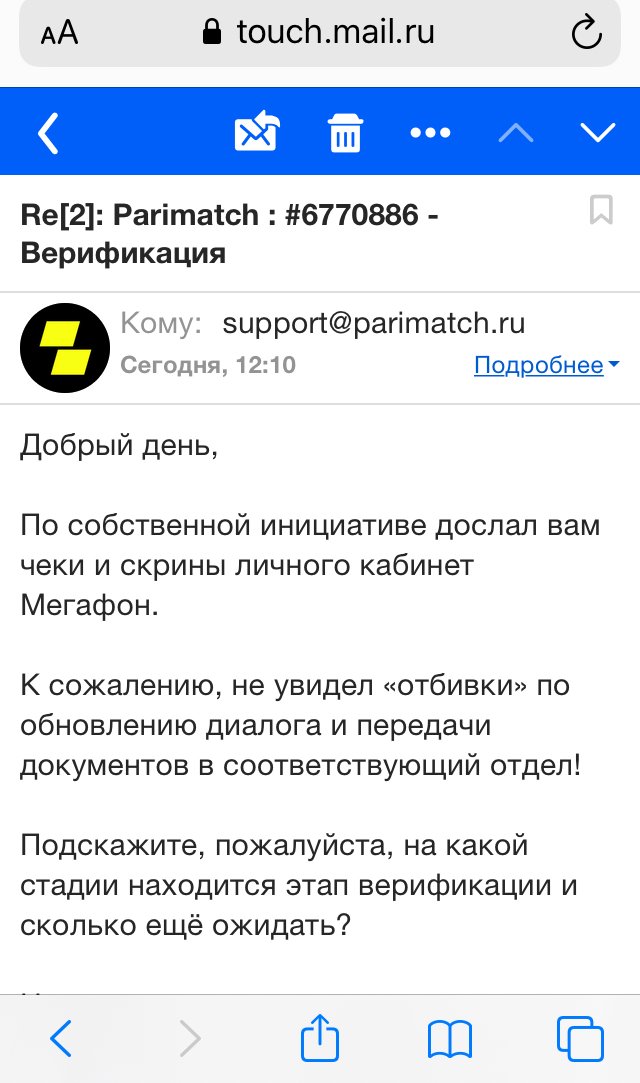Viewport: 640px width, 1083px height.
Task: Reload the page in Safari
Action: (585, 33)
